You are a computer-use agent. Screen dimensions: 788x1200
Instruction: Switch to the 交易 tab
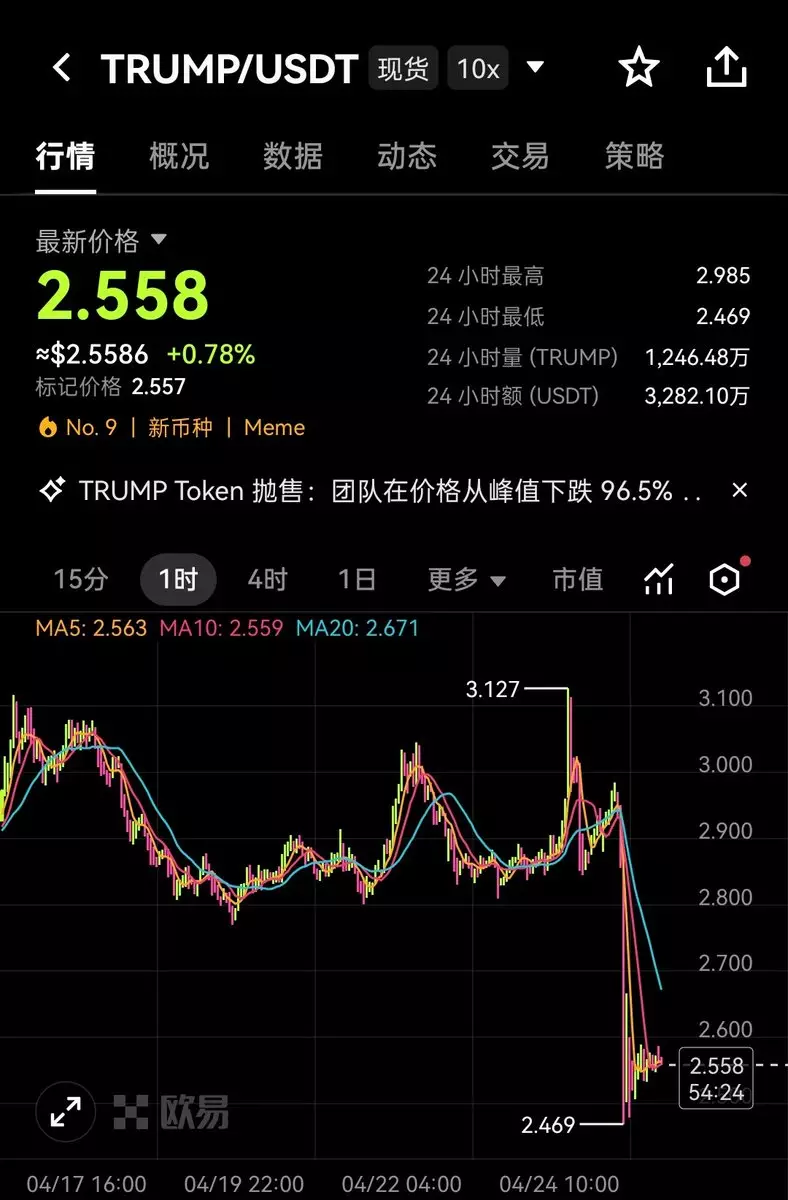coord(520,156)
